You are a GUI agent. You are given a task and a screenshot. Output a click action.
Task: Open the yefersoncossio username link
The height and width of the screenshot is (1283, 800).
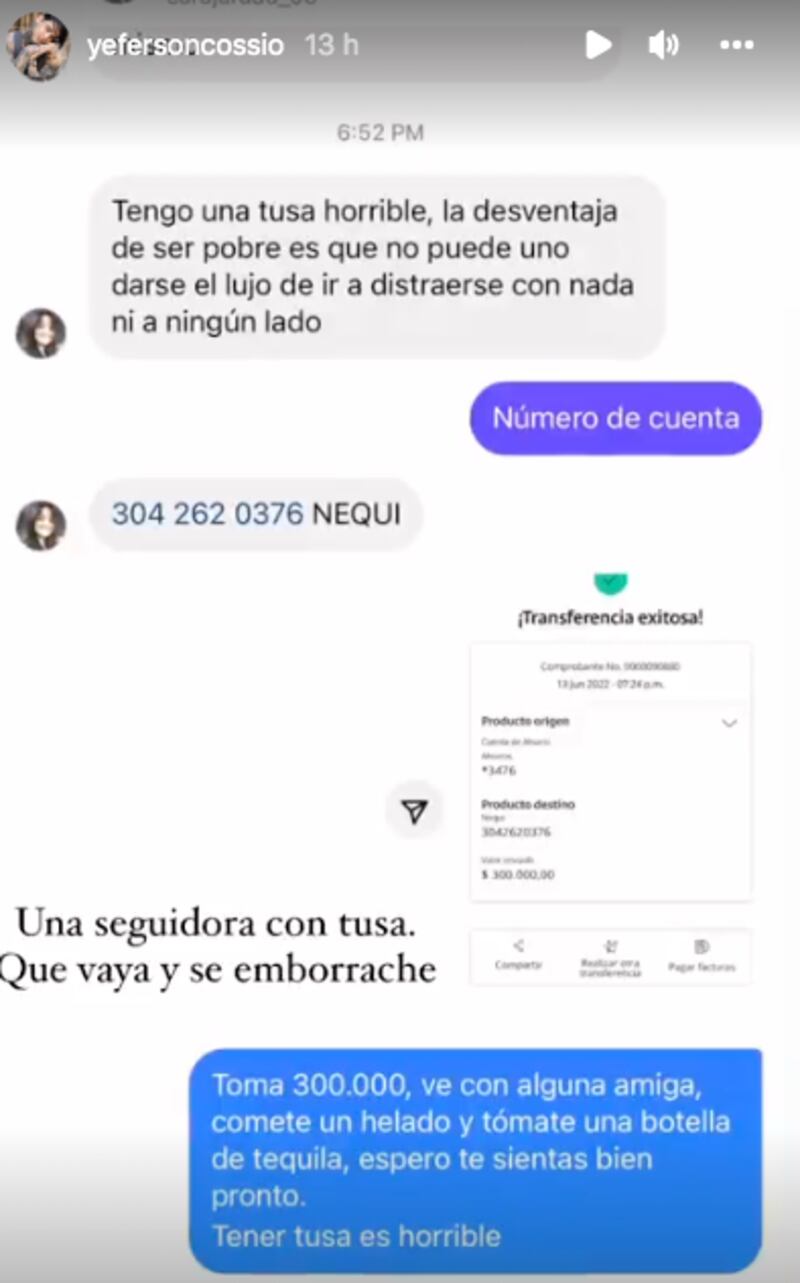point(185,46)
